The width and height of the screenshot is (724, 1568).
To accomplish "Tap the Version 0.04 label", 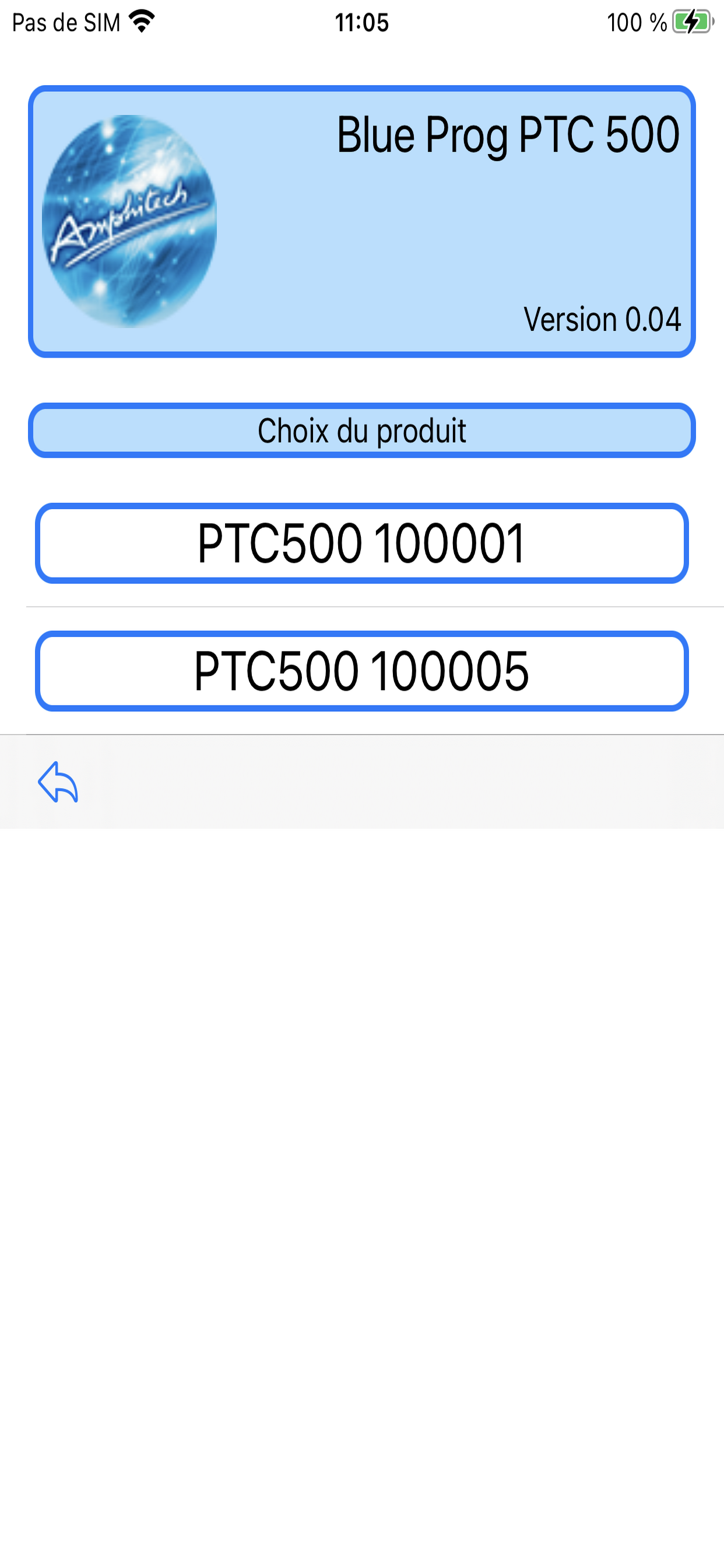I will pyautogui.click(x=603, y=318).
